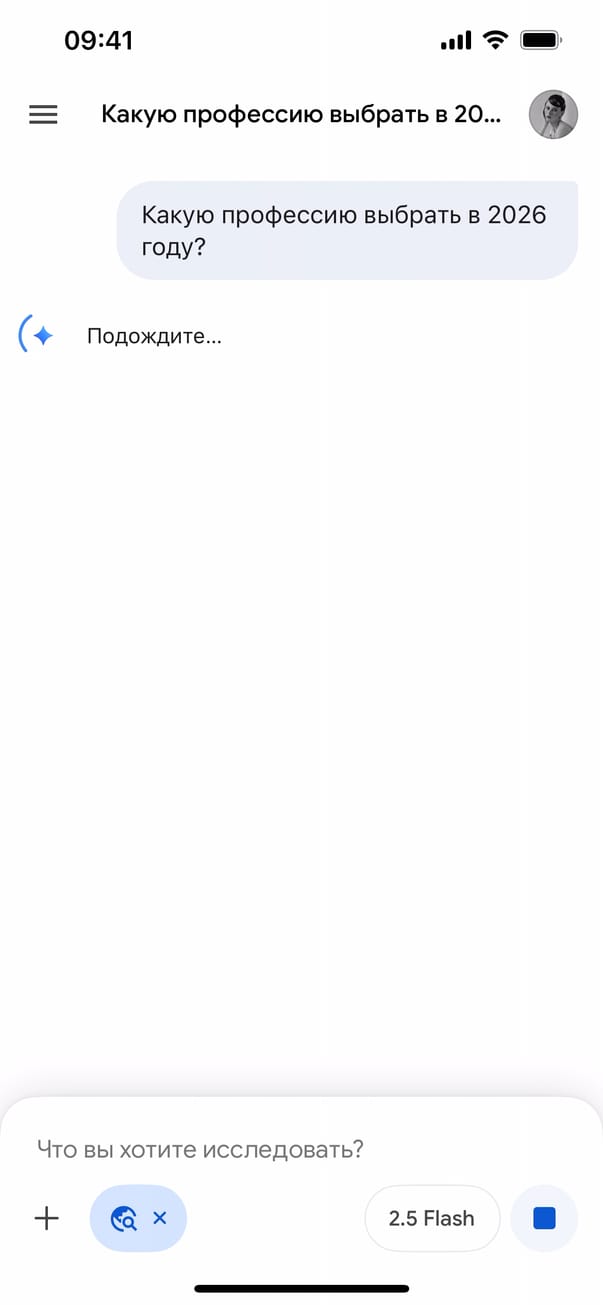This screenshot has width=603, height=1305.
Task: Open the 2.5 Flash model selector
Action: pos(432,1218)
